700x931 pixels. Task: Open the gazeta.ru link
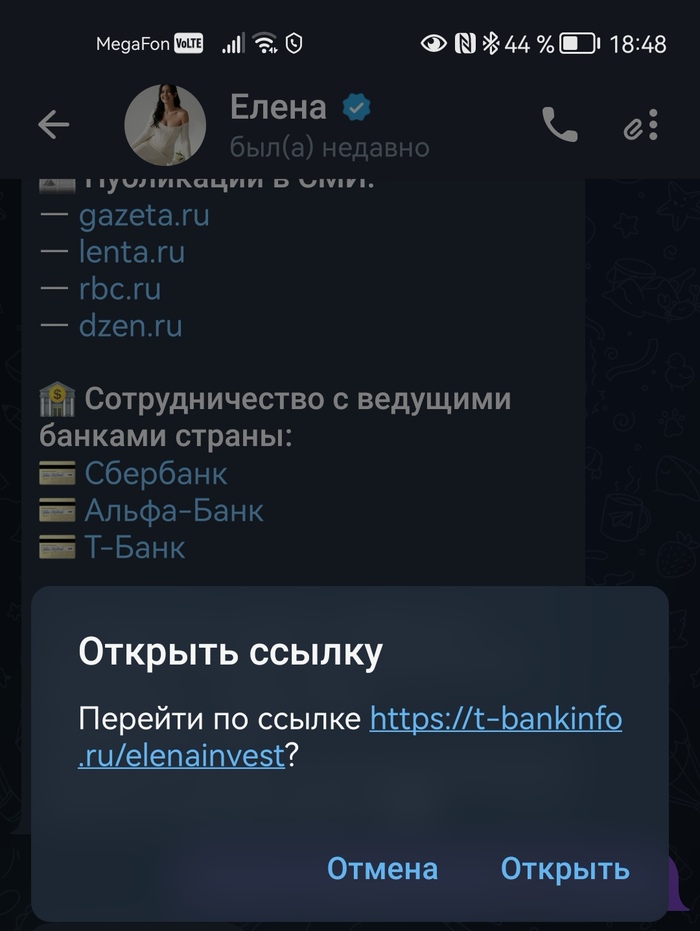(x=144, y=215)
